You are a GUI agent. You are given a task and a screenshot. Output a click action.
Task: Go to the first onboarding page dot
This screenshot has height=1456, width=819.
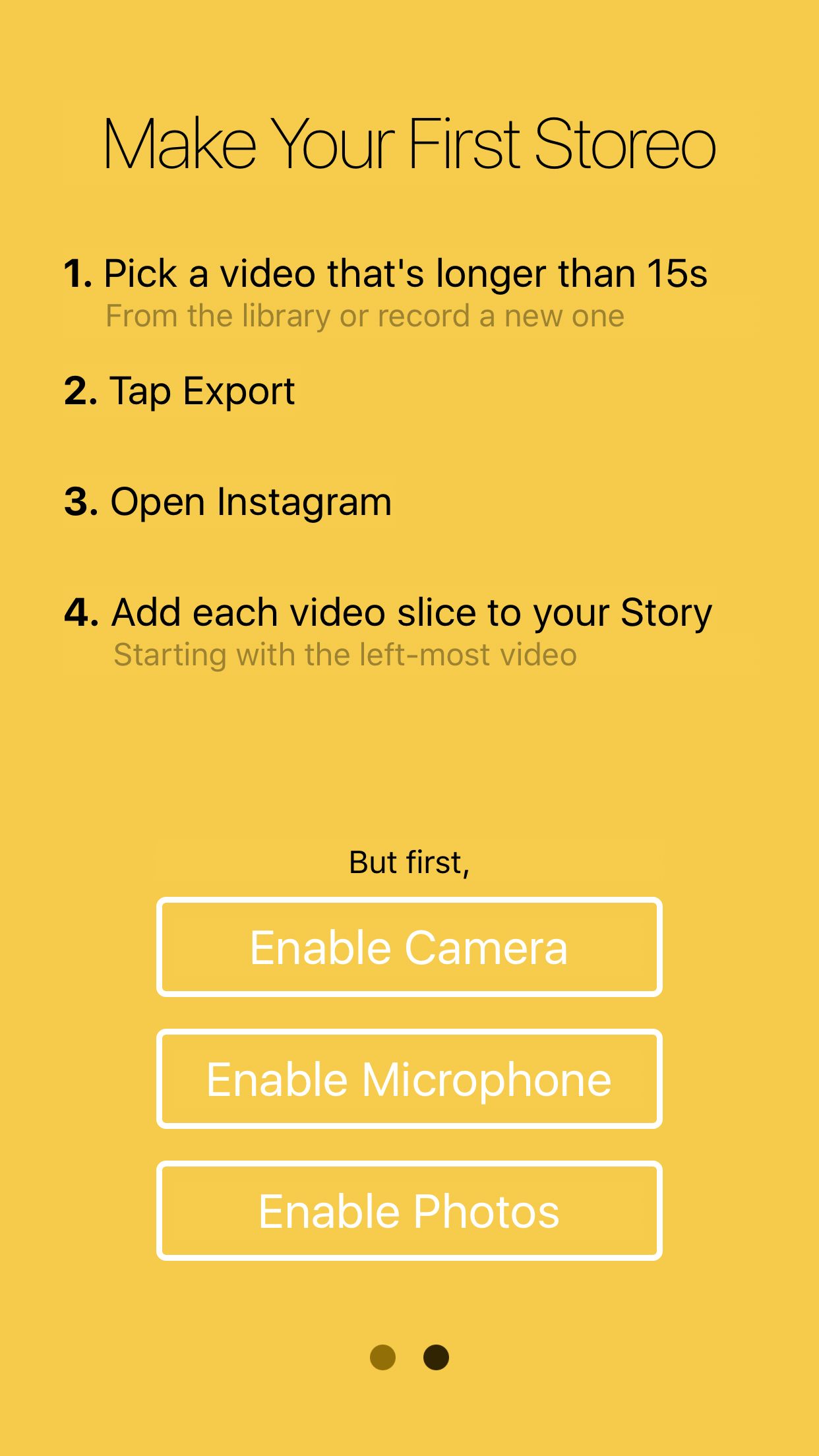point(382,1357)
